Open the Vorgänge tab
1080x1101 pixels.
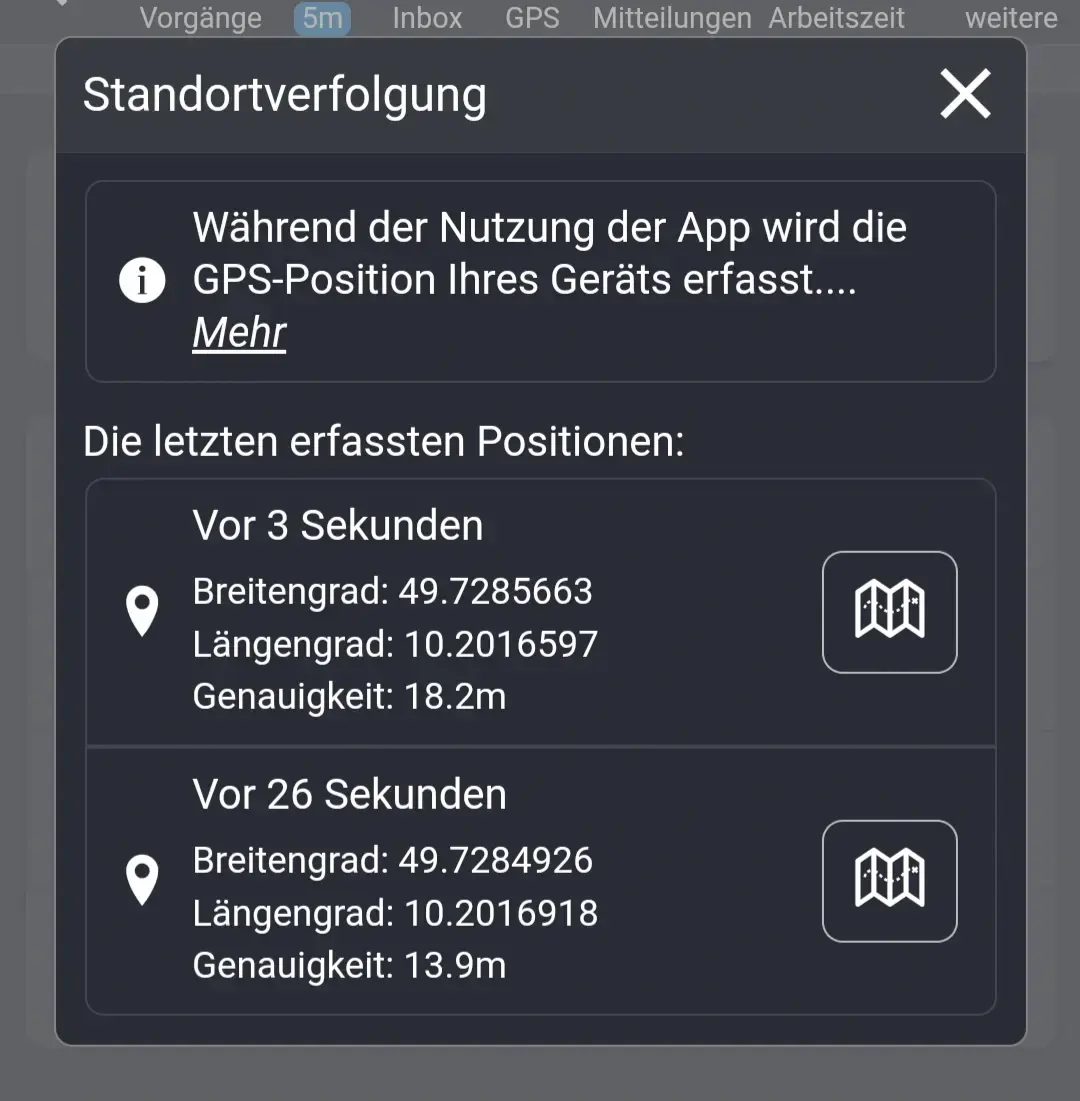coord(200,17)
